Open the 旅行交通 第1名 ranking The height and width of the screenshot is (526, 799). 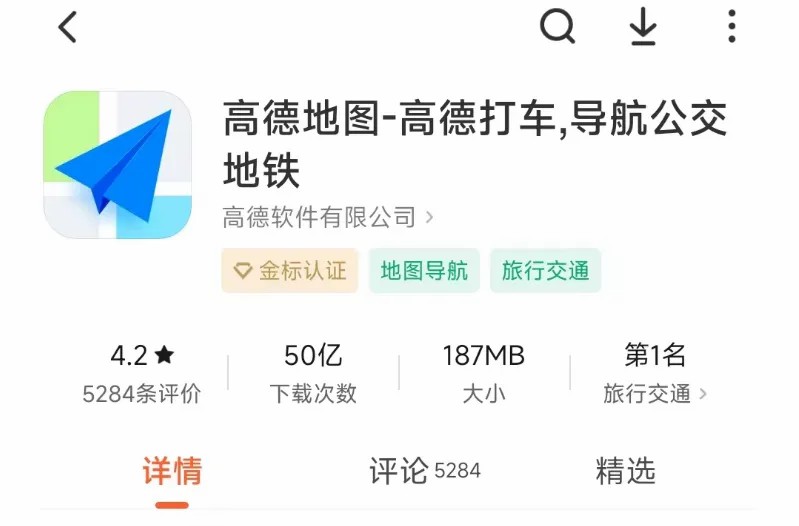(x=655, y=373)
